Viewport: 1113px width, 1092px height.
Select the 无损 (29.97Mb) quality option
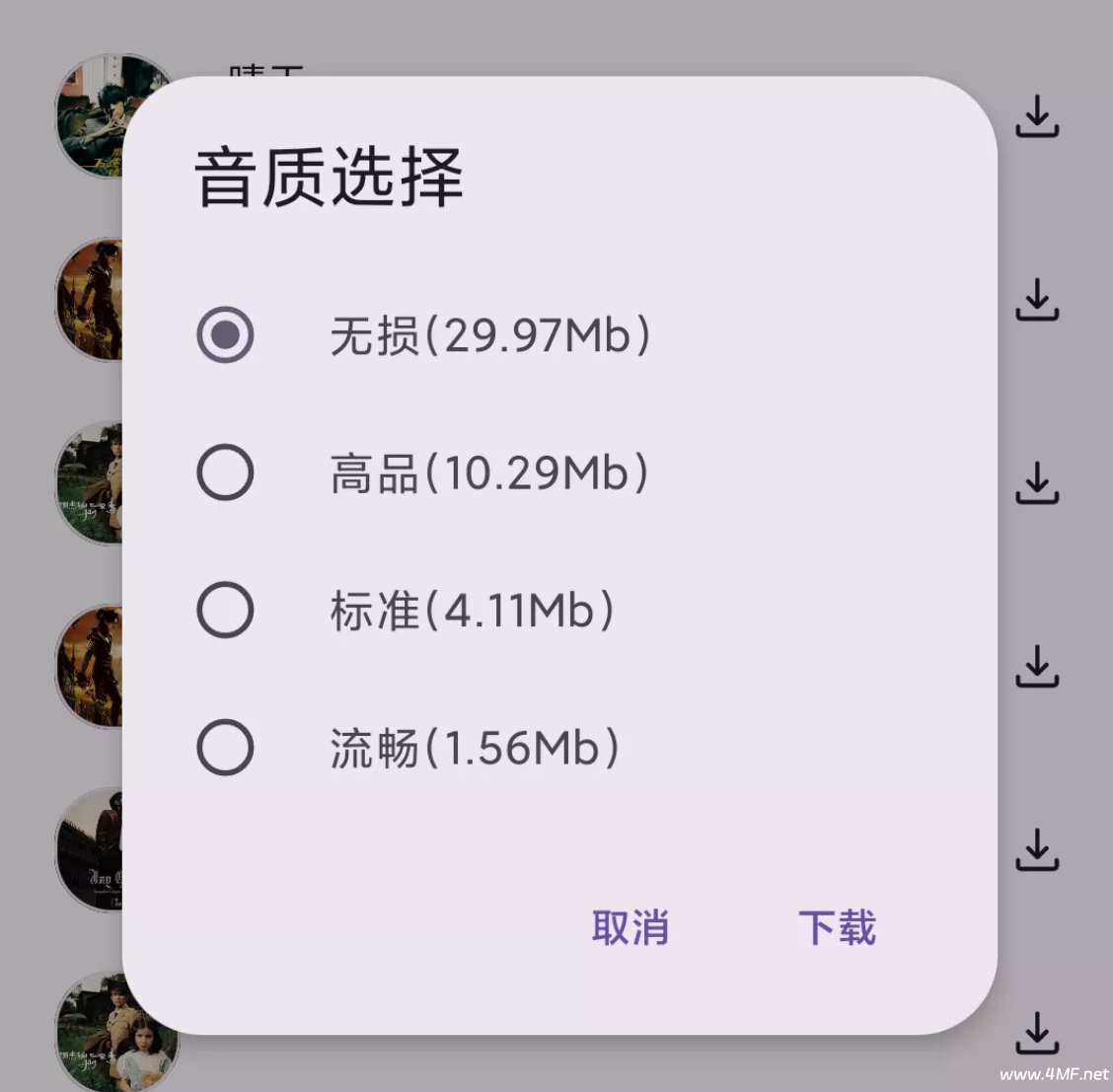(x=226, y=335)
